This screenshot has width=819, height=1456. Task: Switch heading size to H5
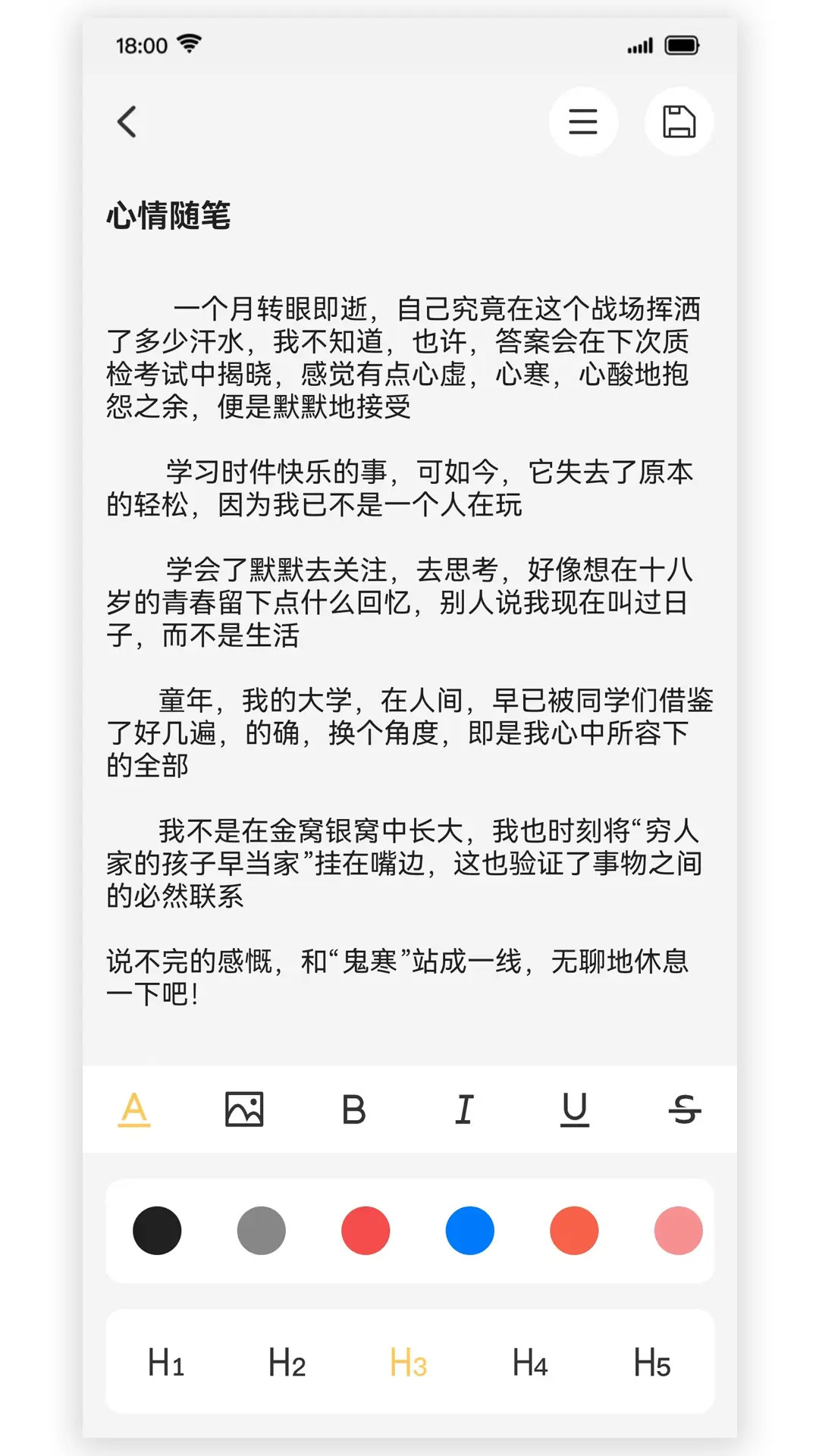652,1363
